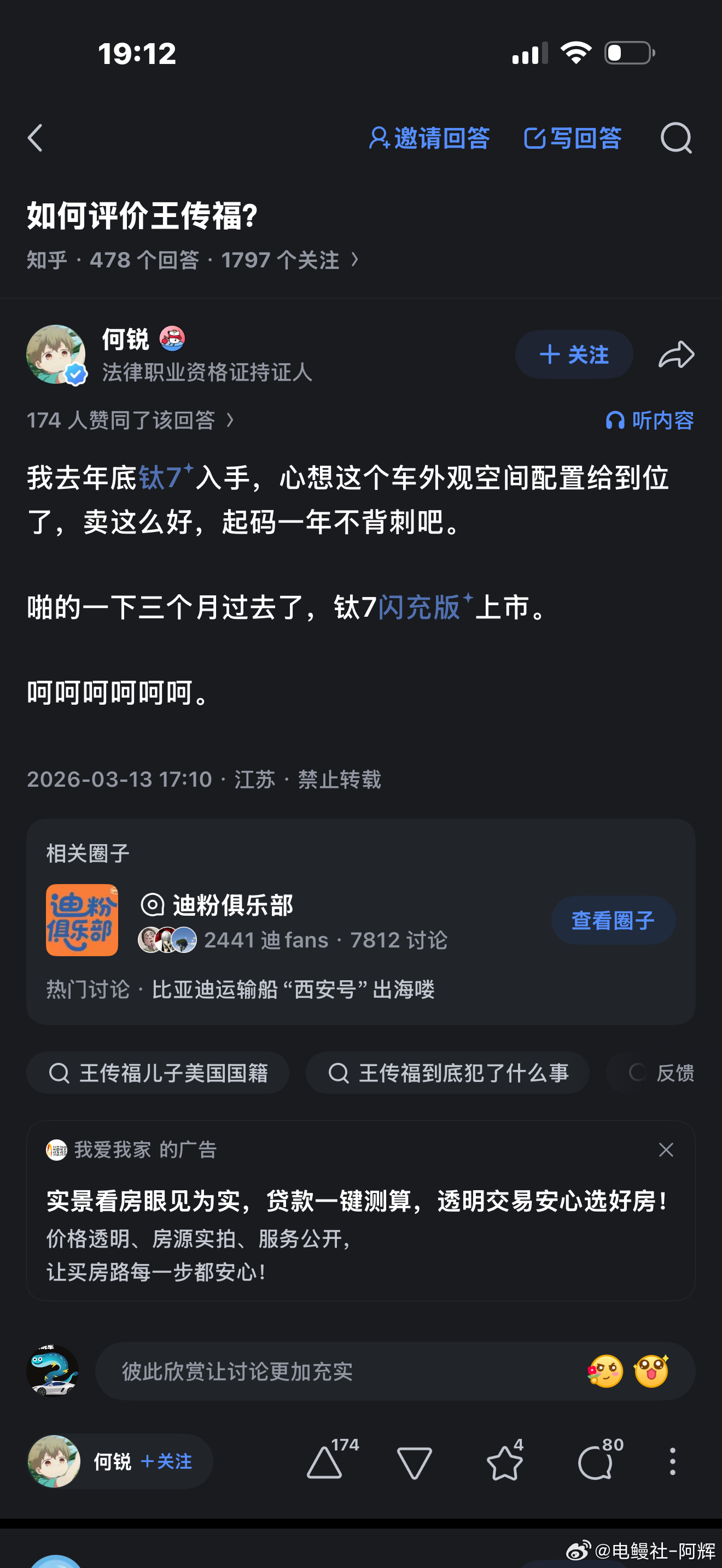The image size is (722, 1568).
Task: Click the back arrow at top left
Action: click(x=34, y=138)
